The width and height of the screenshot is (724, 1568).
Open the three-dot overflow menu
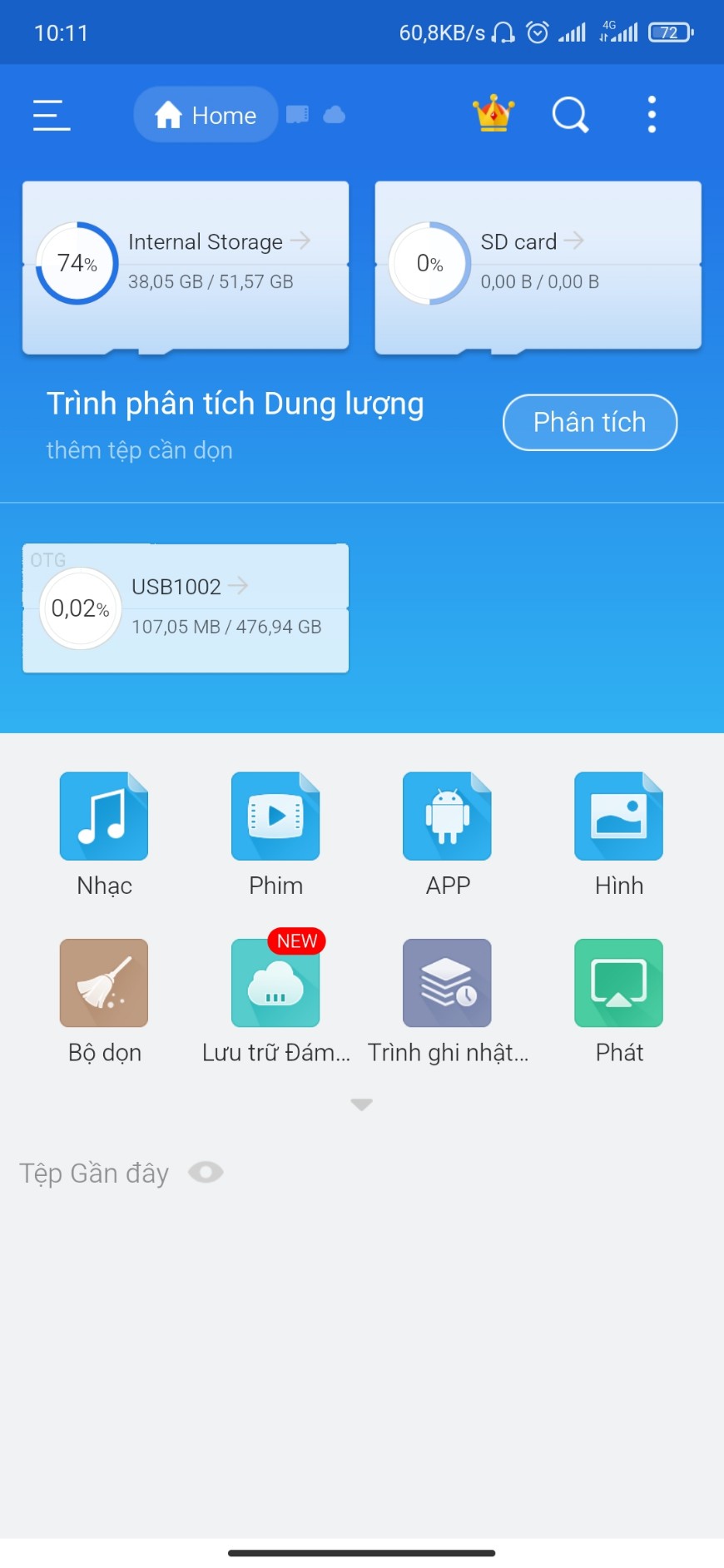point(652,115)
